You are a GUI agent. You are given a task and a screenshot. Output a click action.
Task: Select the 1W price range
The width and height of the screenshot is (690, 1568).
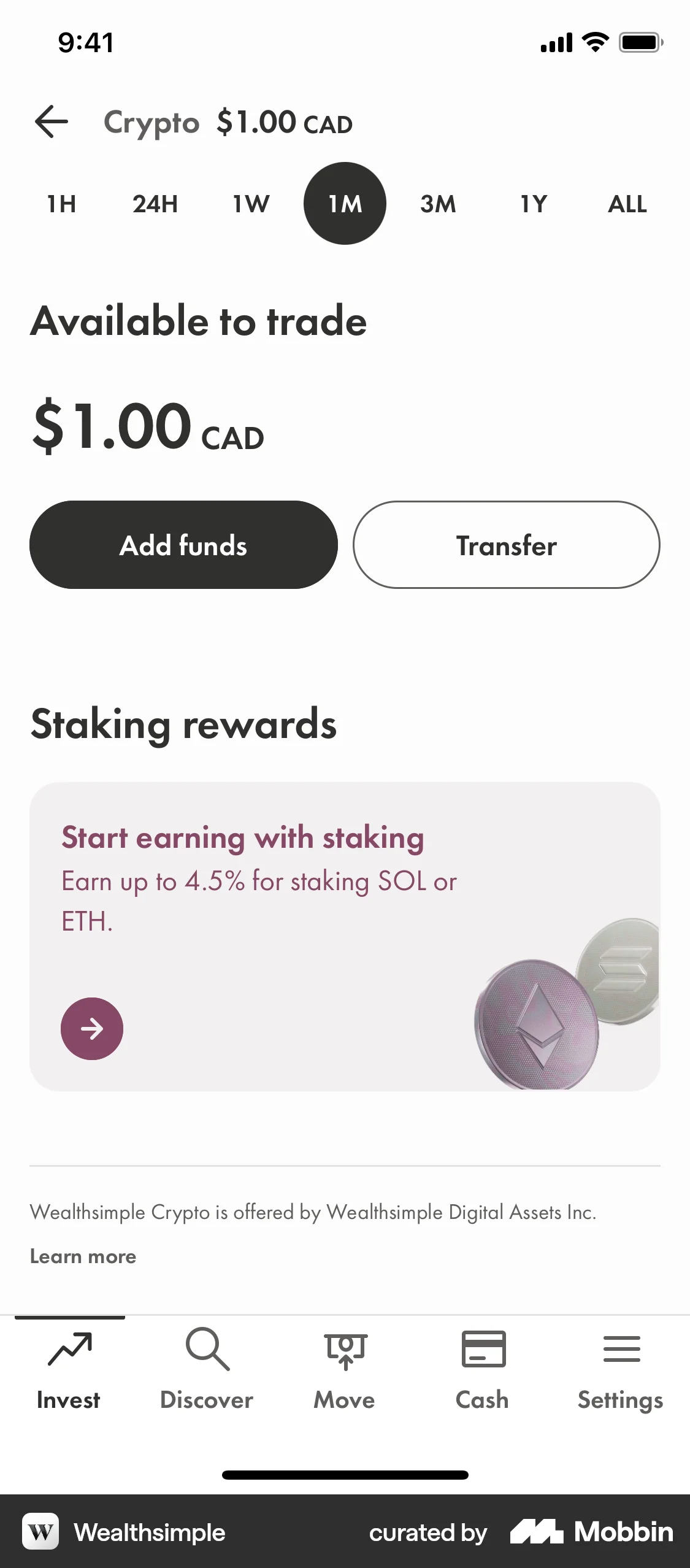(250, 204)
